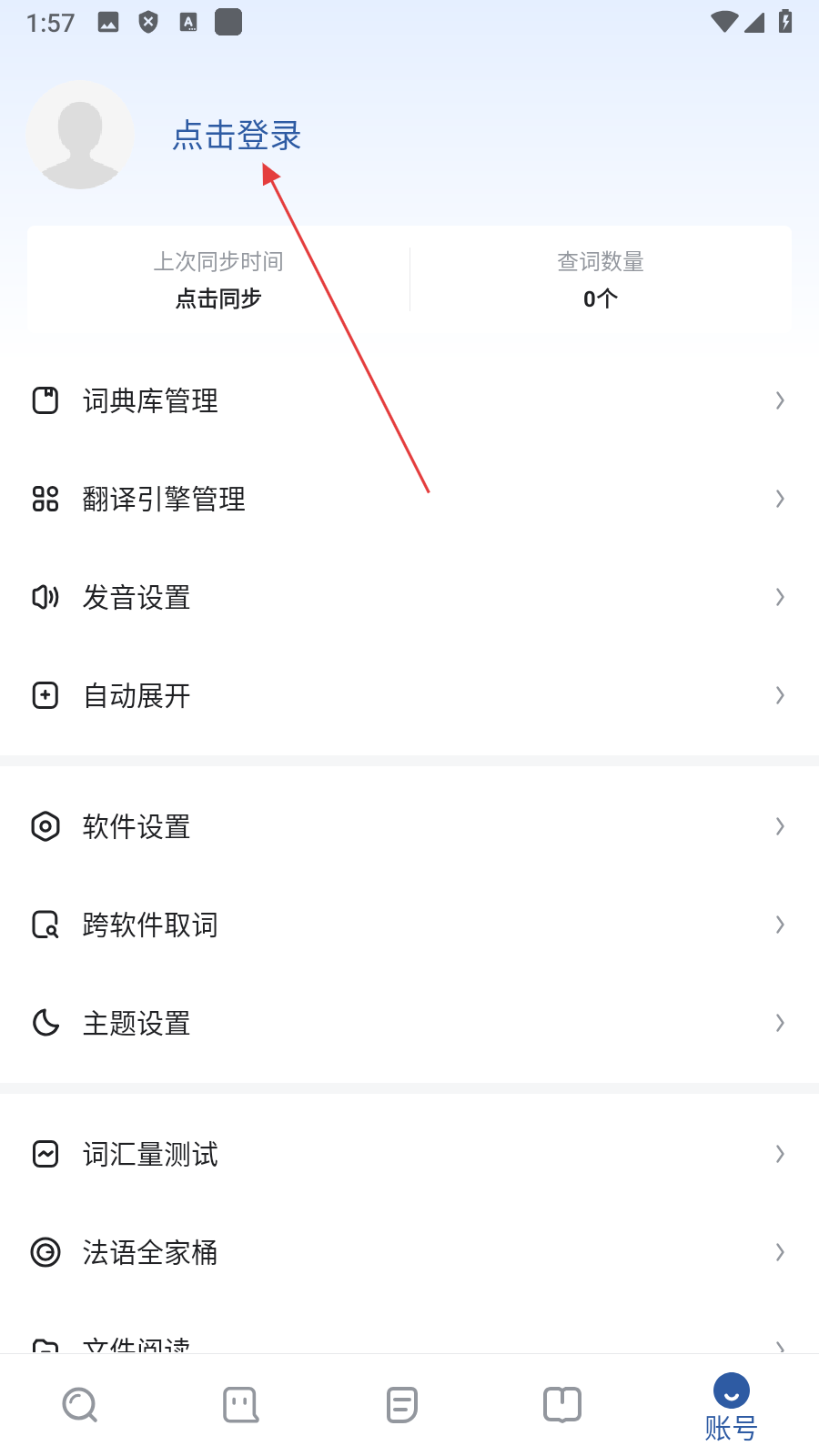This screenshot has height=1456, width=819.
Task: Switch to the open book tab
Action: (x=562, y=1404)
